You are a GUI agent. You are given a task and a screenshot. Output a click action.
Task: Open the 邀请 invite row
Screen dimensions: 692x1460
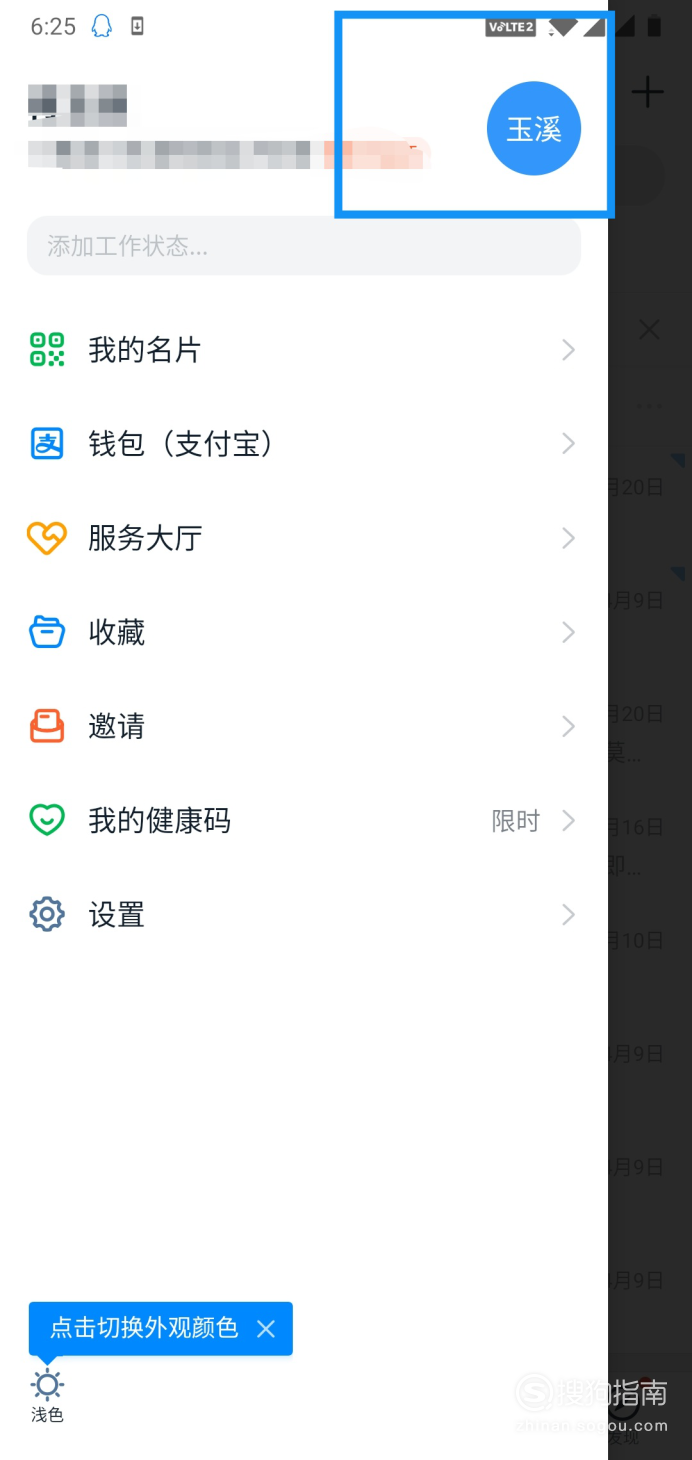click(x=303, y=726)
